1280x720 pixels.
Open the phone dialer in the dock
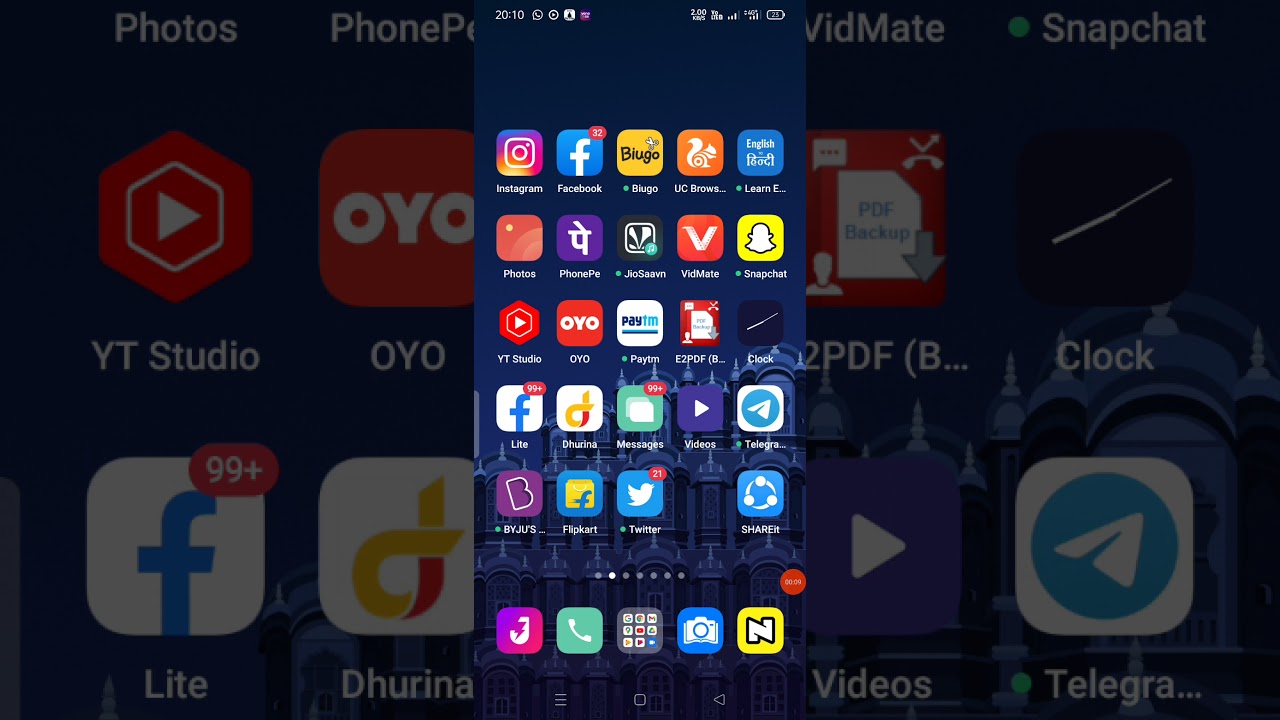579,630
